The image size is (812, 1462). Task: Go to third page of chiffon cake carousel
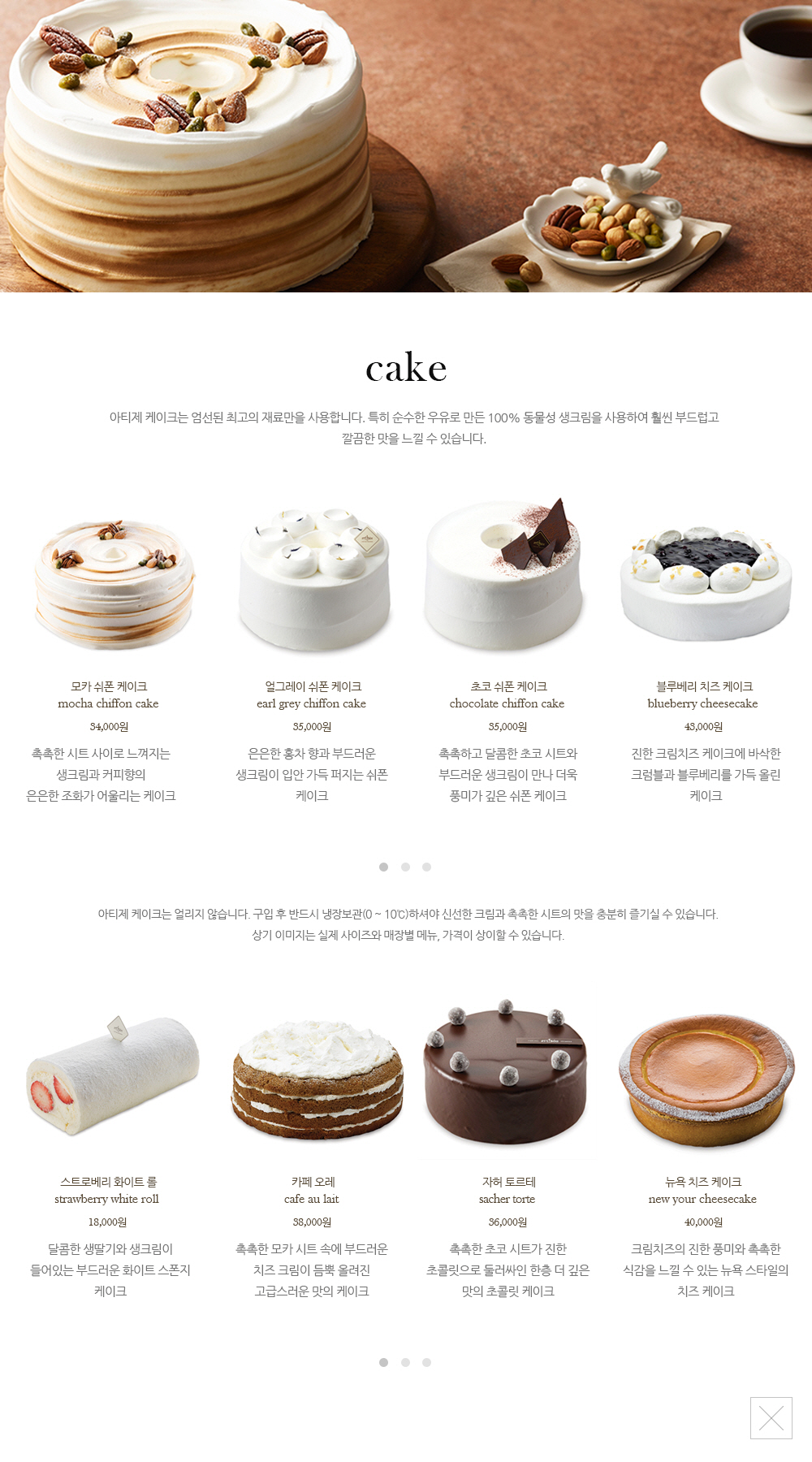(x=426, y=867)
